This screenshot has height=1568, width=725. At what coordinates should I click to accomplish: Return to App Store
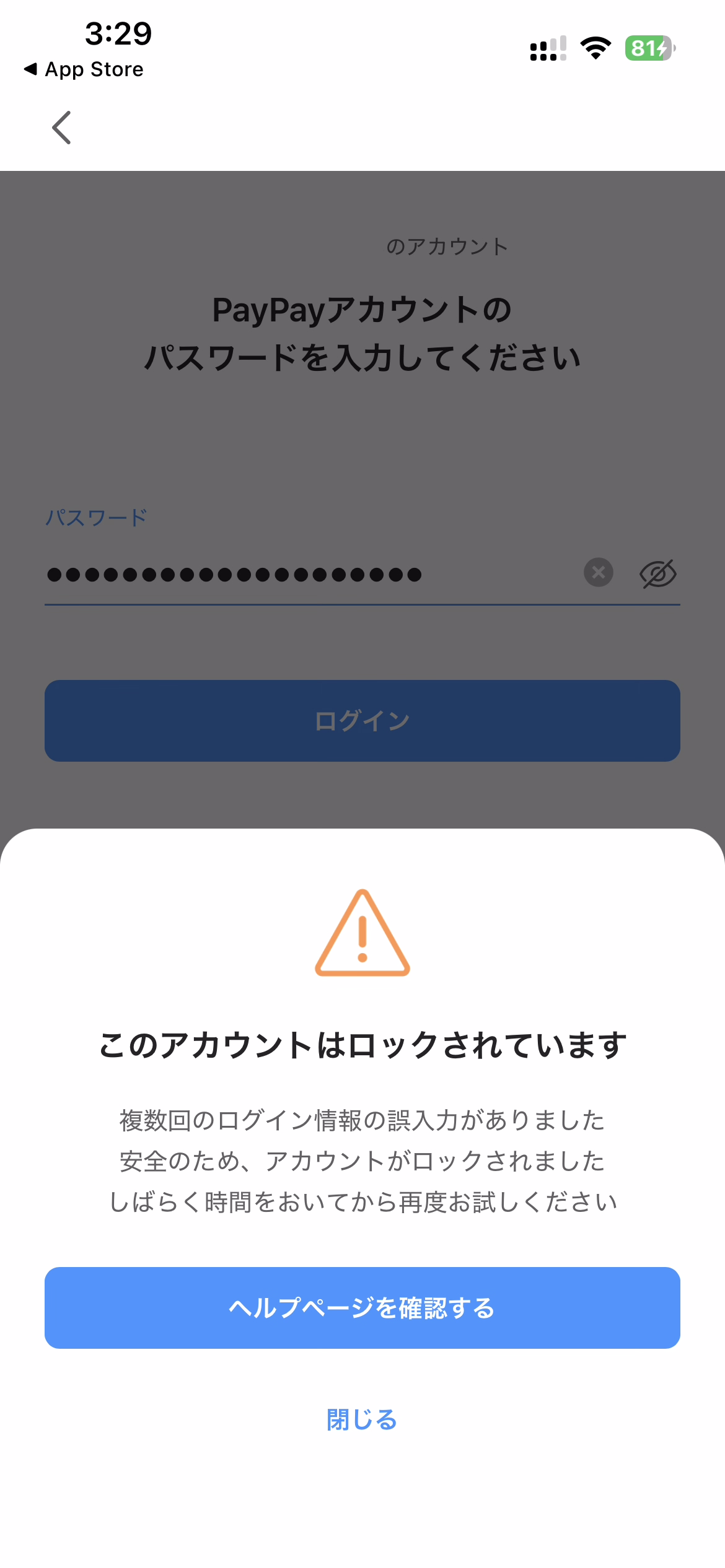[84, 69]
